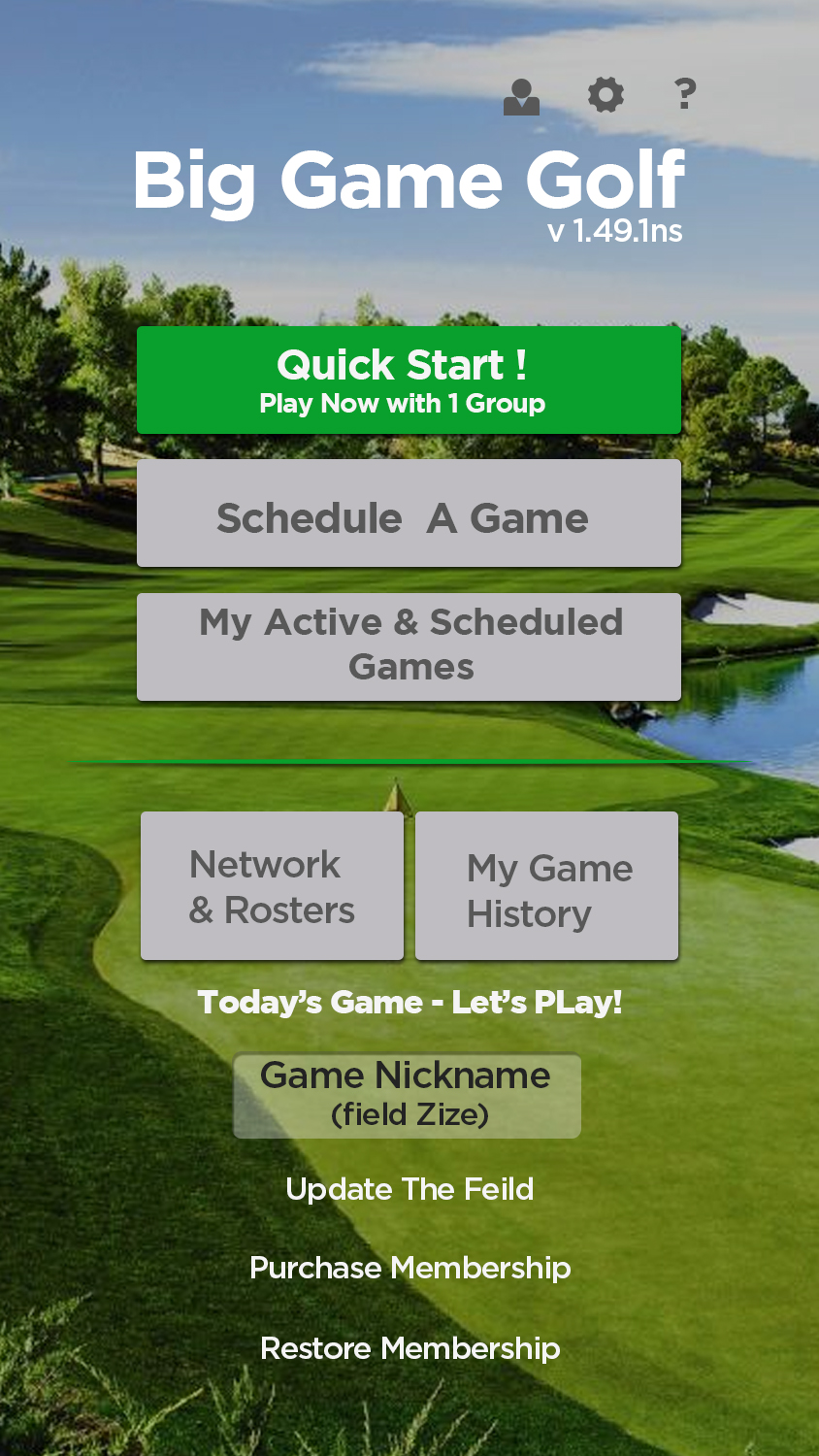Viewport: 819px width, 1456px height.
Task: Open Network & Rosters
Action: [272, 886]
